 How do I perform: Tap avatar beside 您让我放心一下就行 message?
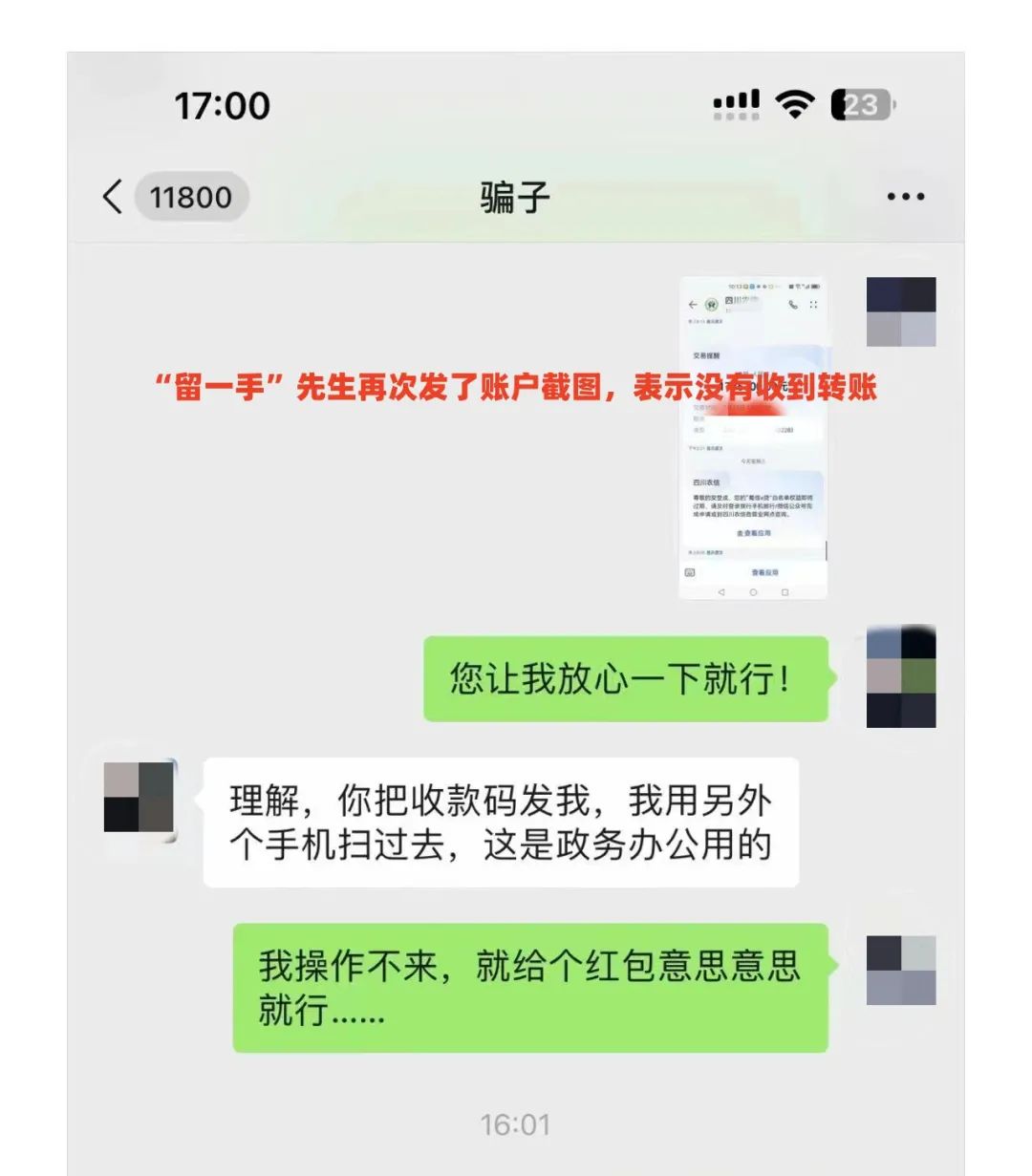click(x=900, y=677)
